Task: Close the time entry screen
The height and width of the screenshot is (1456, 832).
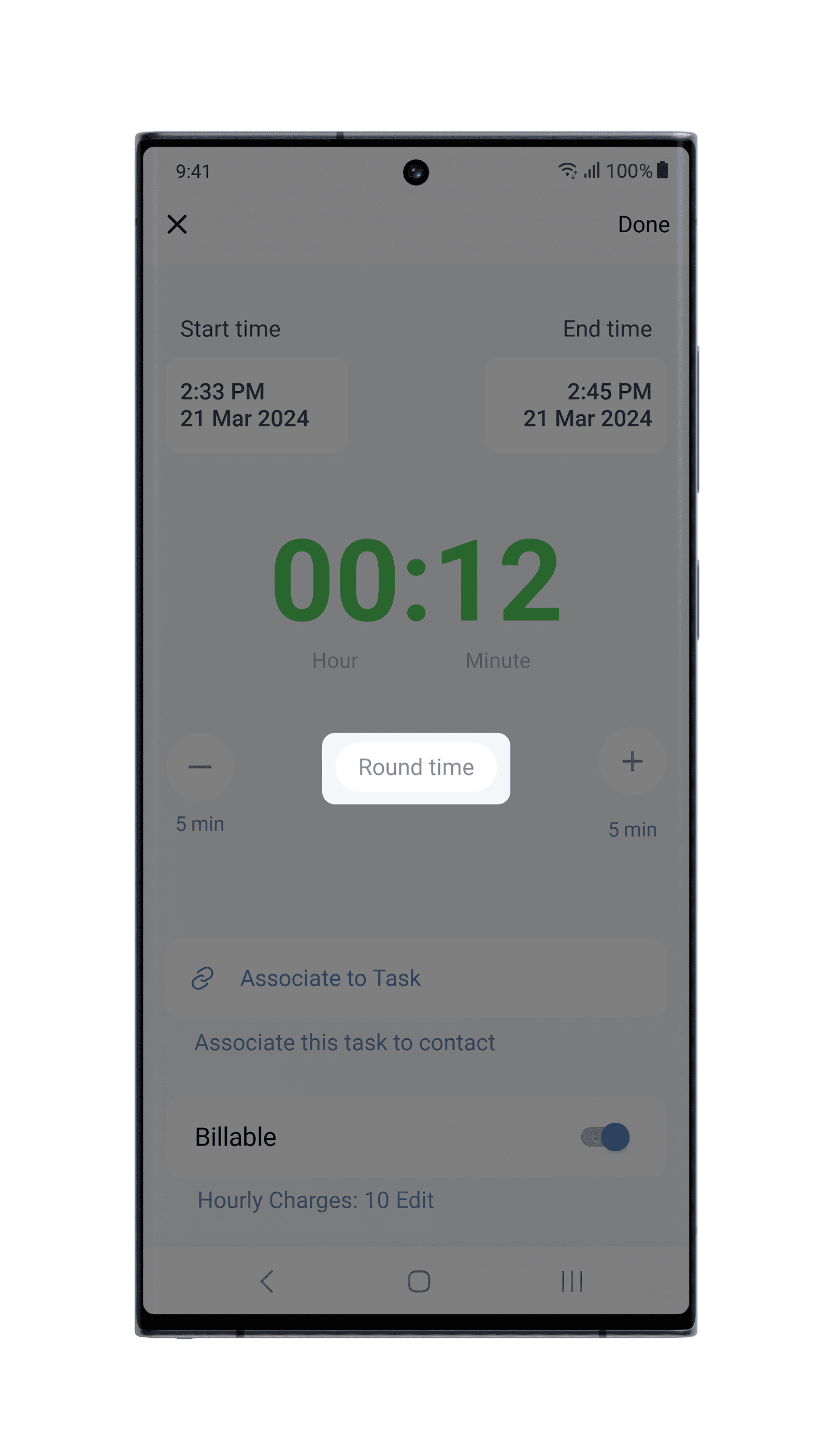Action: (177, 224)
